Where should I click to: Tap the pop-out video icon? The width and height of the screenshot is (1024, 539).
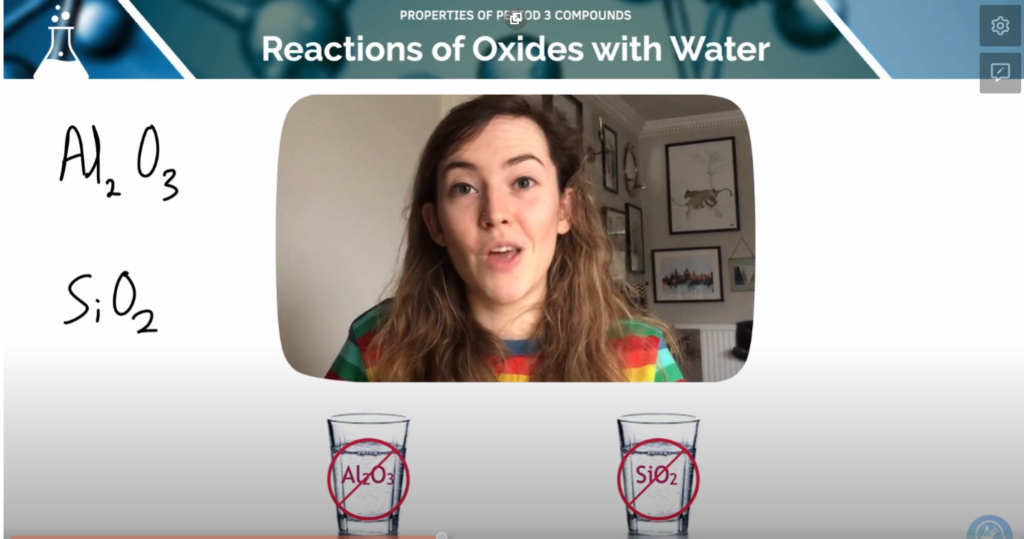coord(516,17)
